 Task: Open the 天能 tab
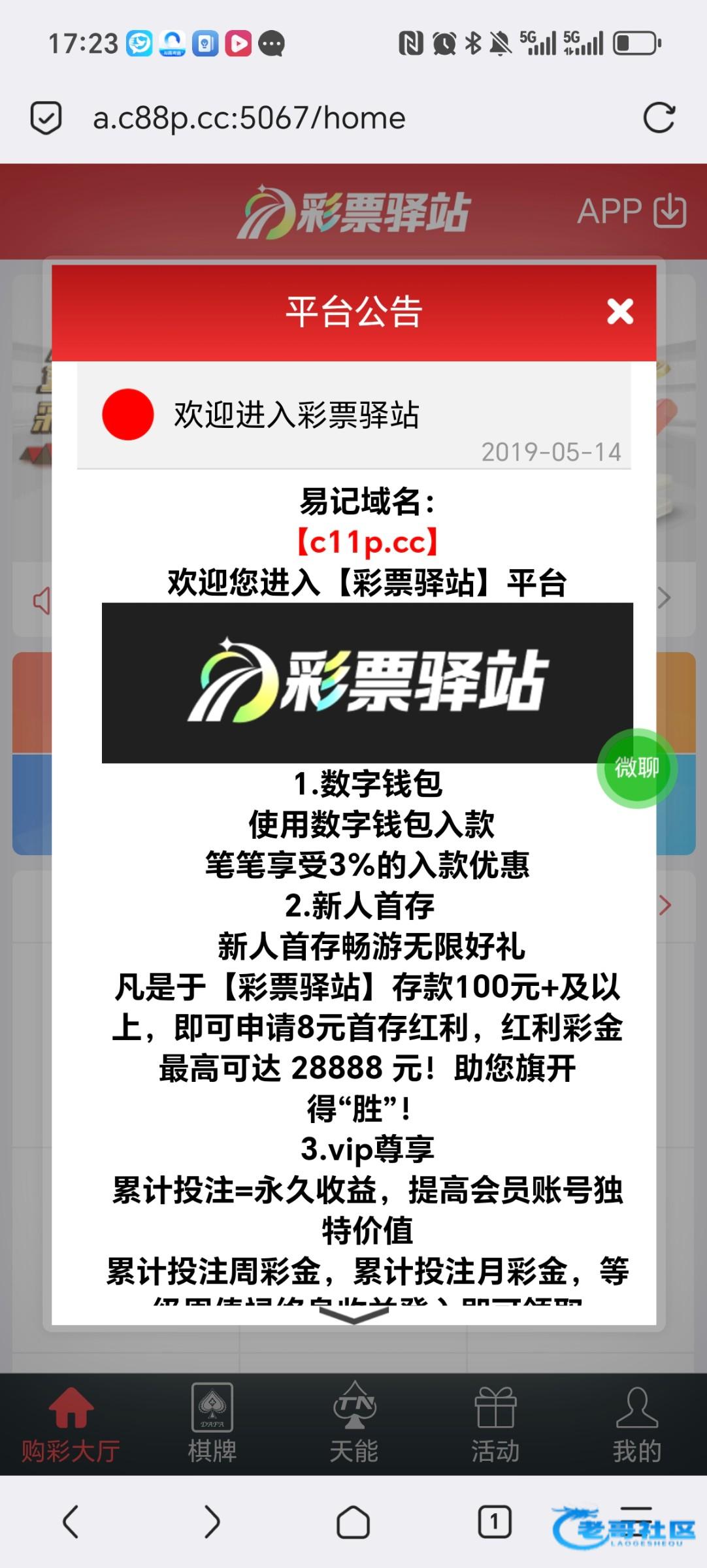tap(354, 1422)
